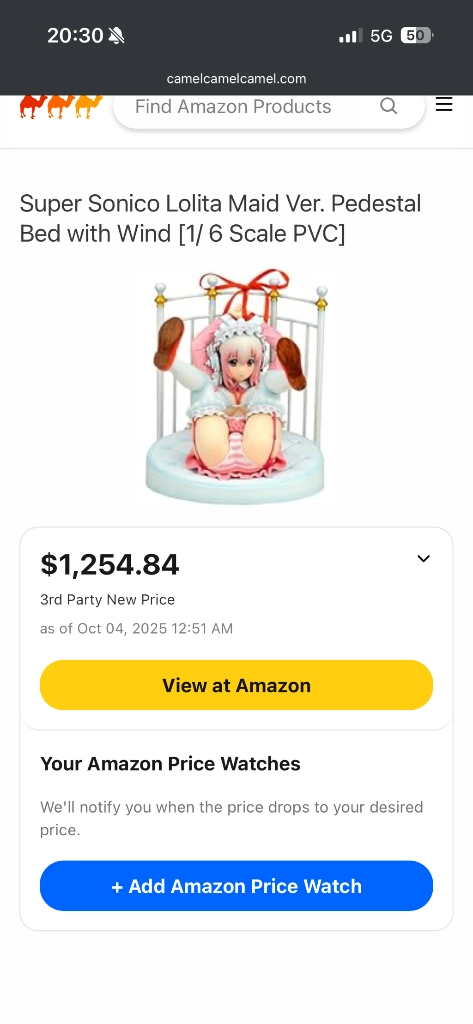
Task: Add an Amazon Price Watch
Action: point(236,886)
